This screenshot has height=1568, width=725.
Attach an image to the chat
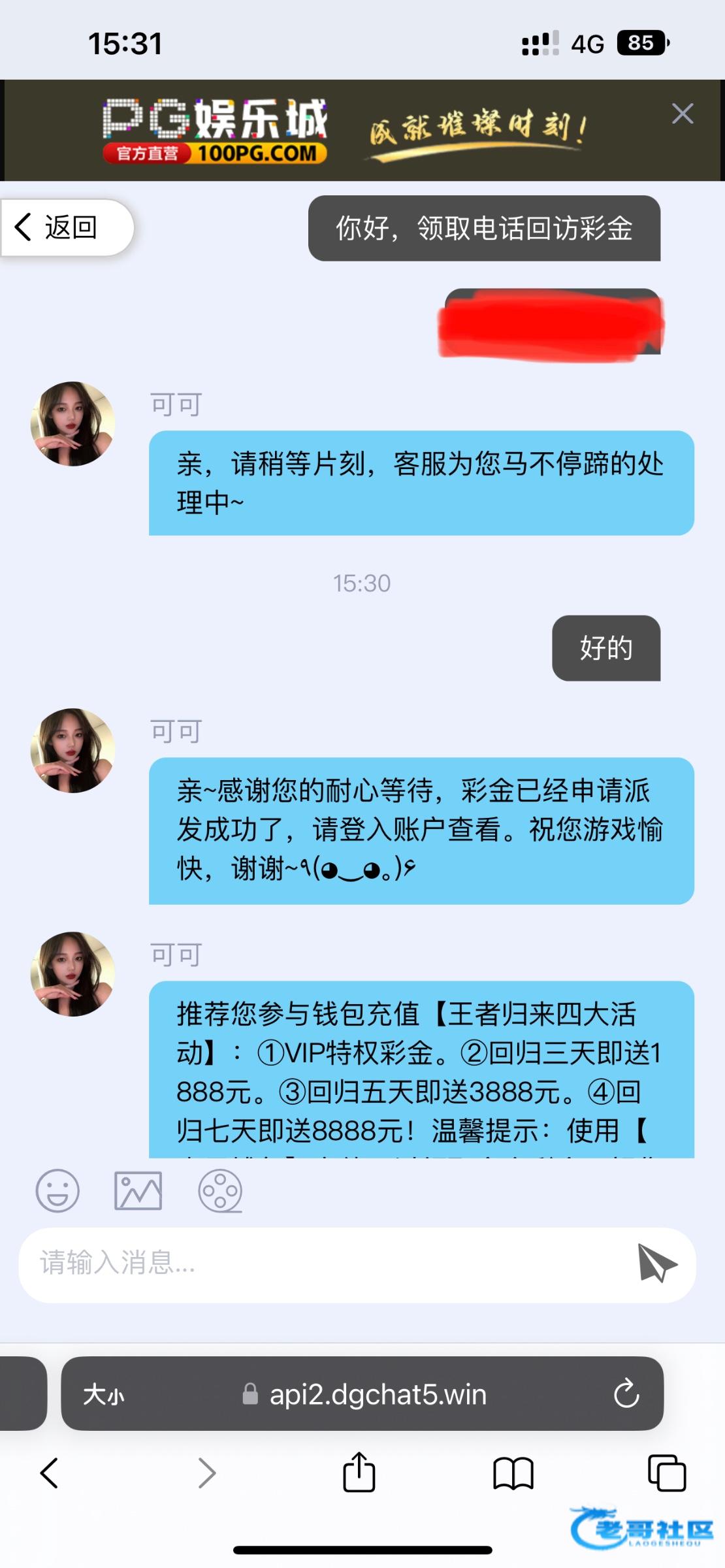click(x=138, y=1190)
